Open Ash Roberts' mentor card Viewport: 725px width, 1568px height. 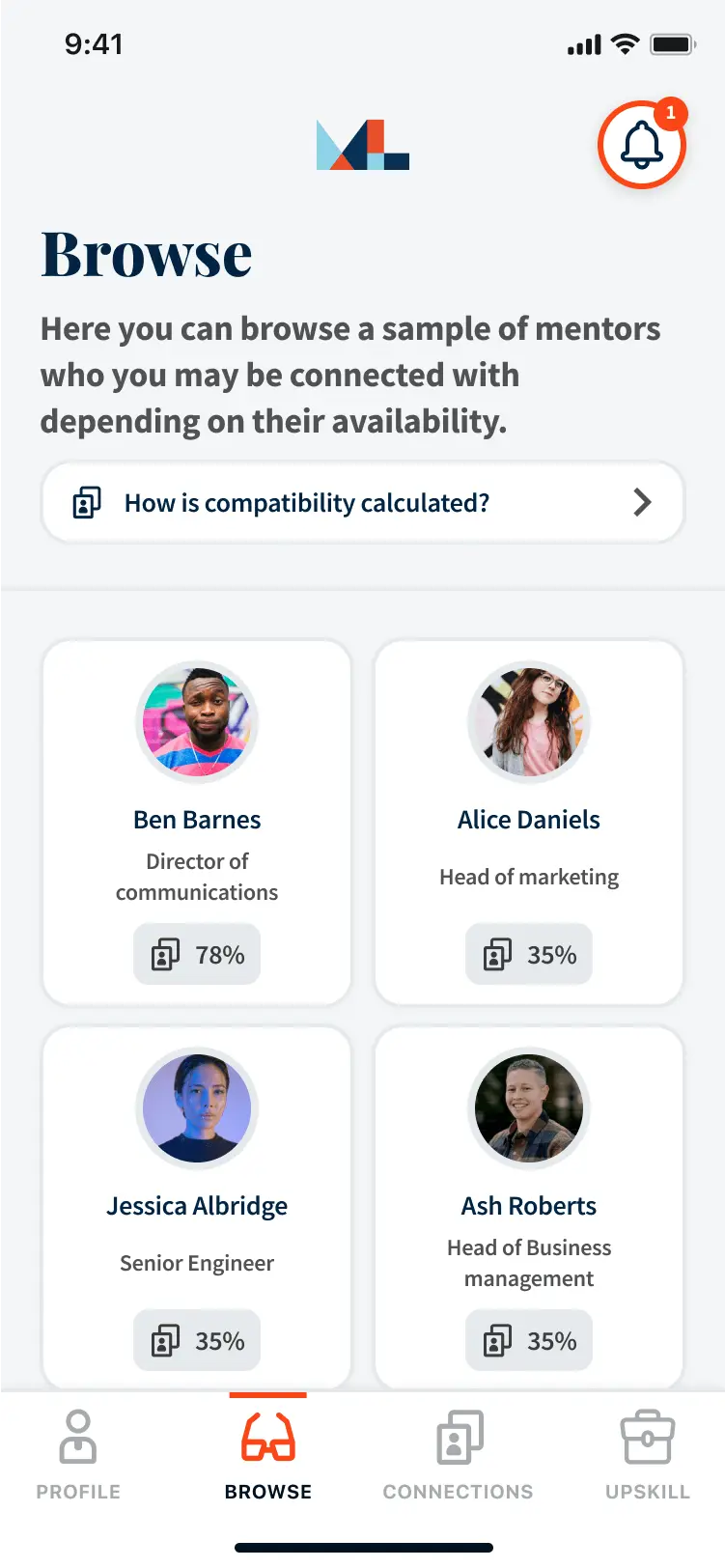coord(528,1207)
